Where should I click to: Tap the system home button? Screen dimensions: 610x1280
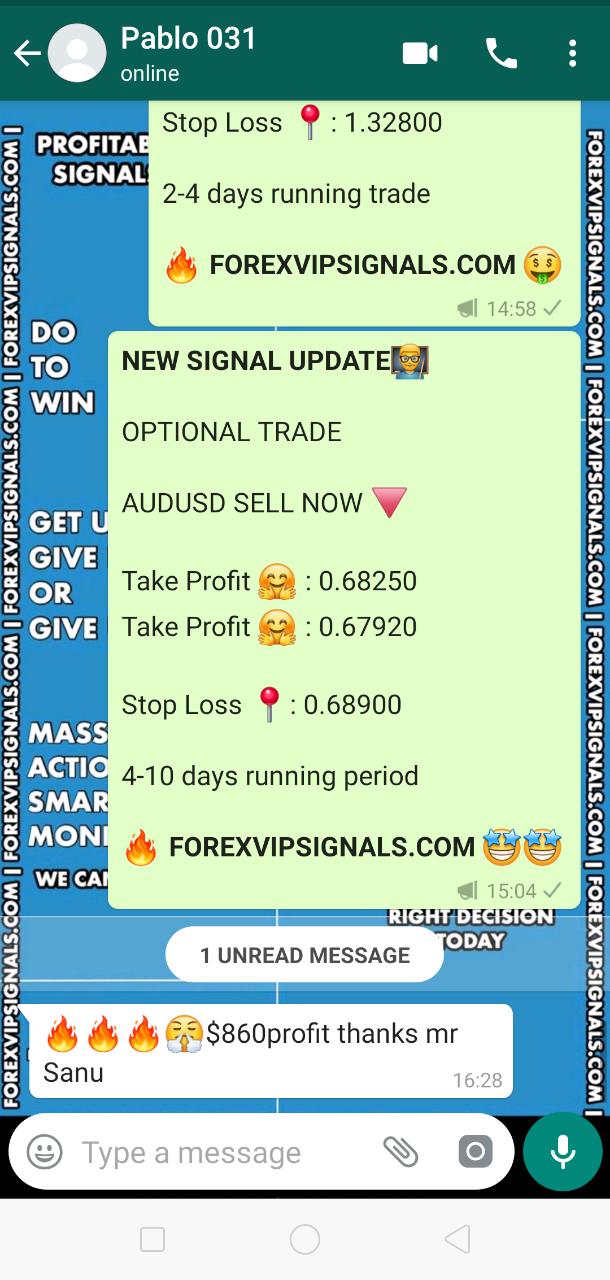(305, 1240)
